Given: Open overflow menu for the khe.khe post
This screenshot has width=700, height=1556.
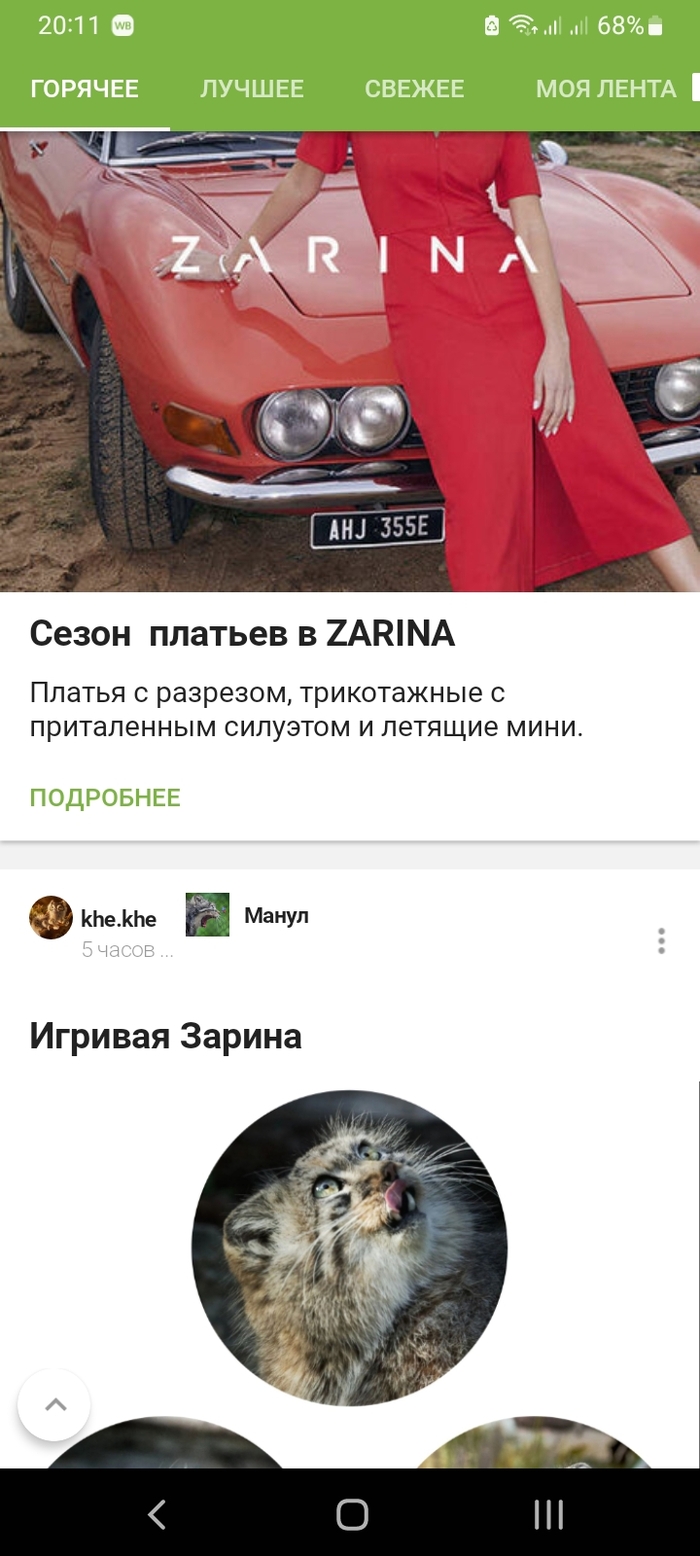Looking at the screenshot, I should [661, 941].
